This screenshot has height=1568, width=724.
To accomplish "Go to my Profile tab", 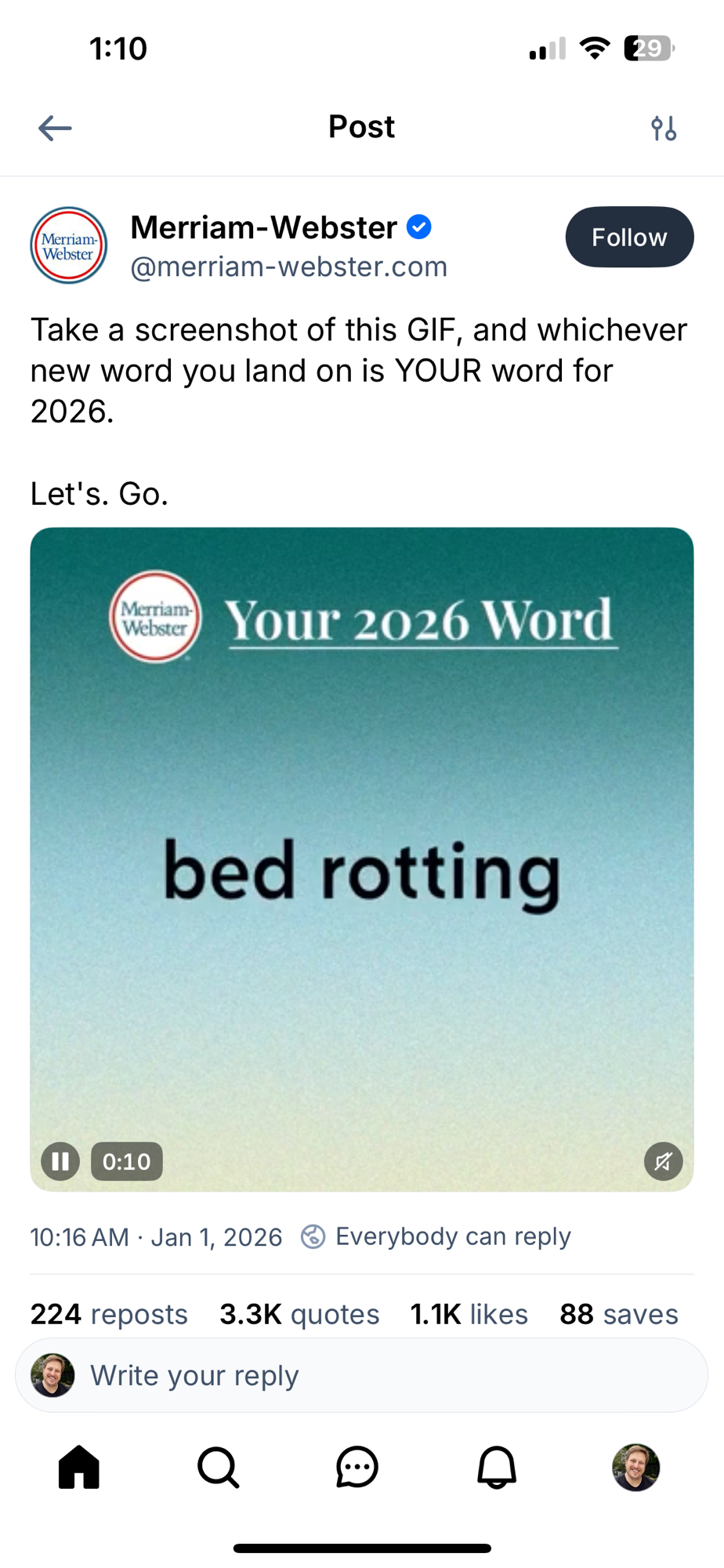I will [635, 1467].
